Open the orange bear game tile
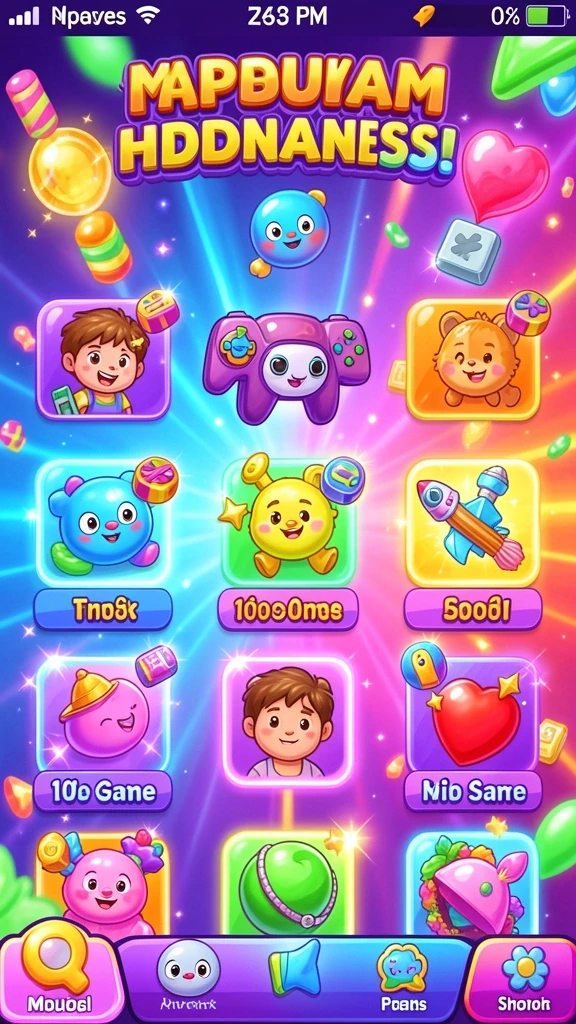 [x=473, y=359]
